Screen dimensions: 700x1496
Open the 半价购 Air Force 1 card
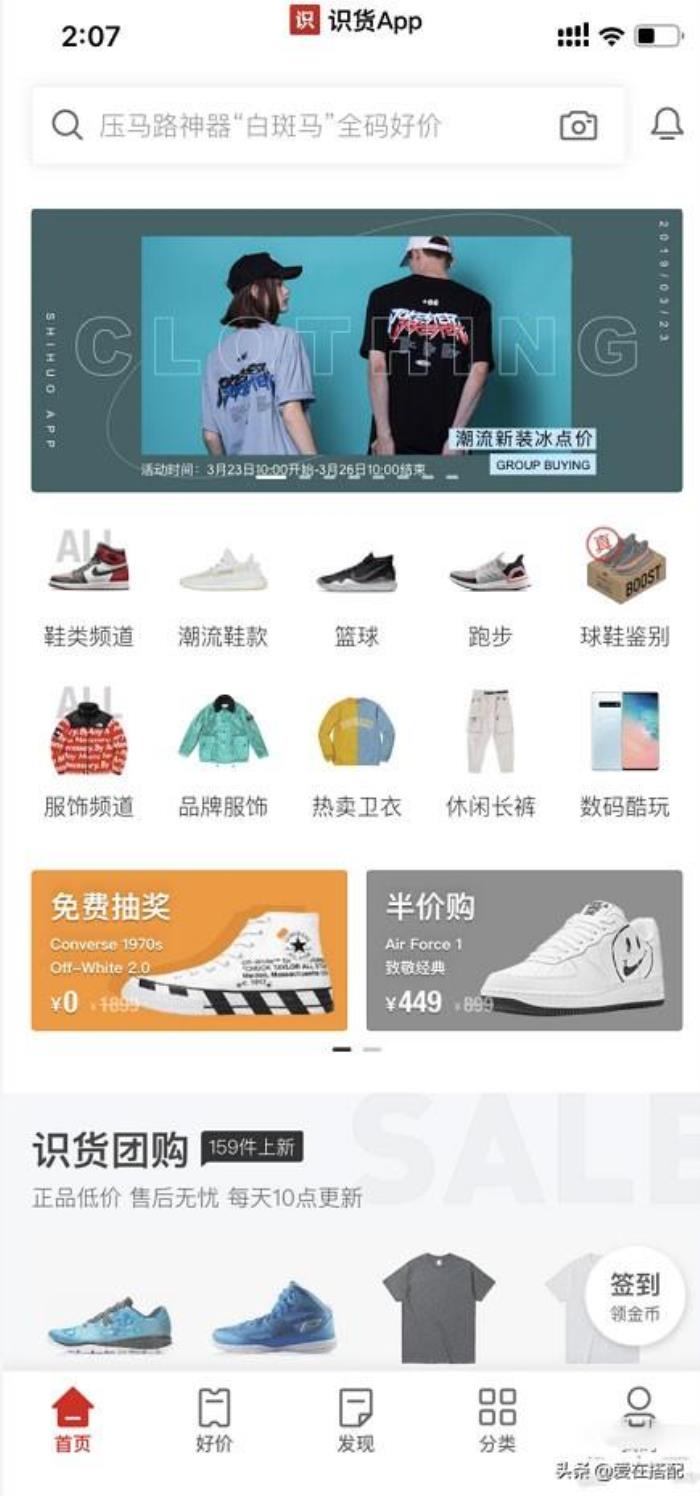524,950
